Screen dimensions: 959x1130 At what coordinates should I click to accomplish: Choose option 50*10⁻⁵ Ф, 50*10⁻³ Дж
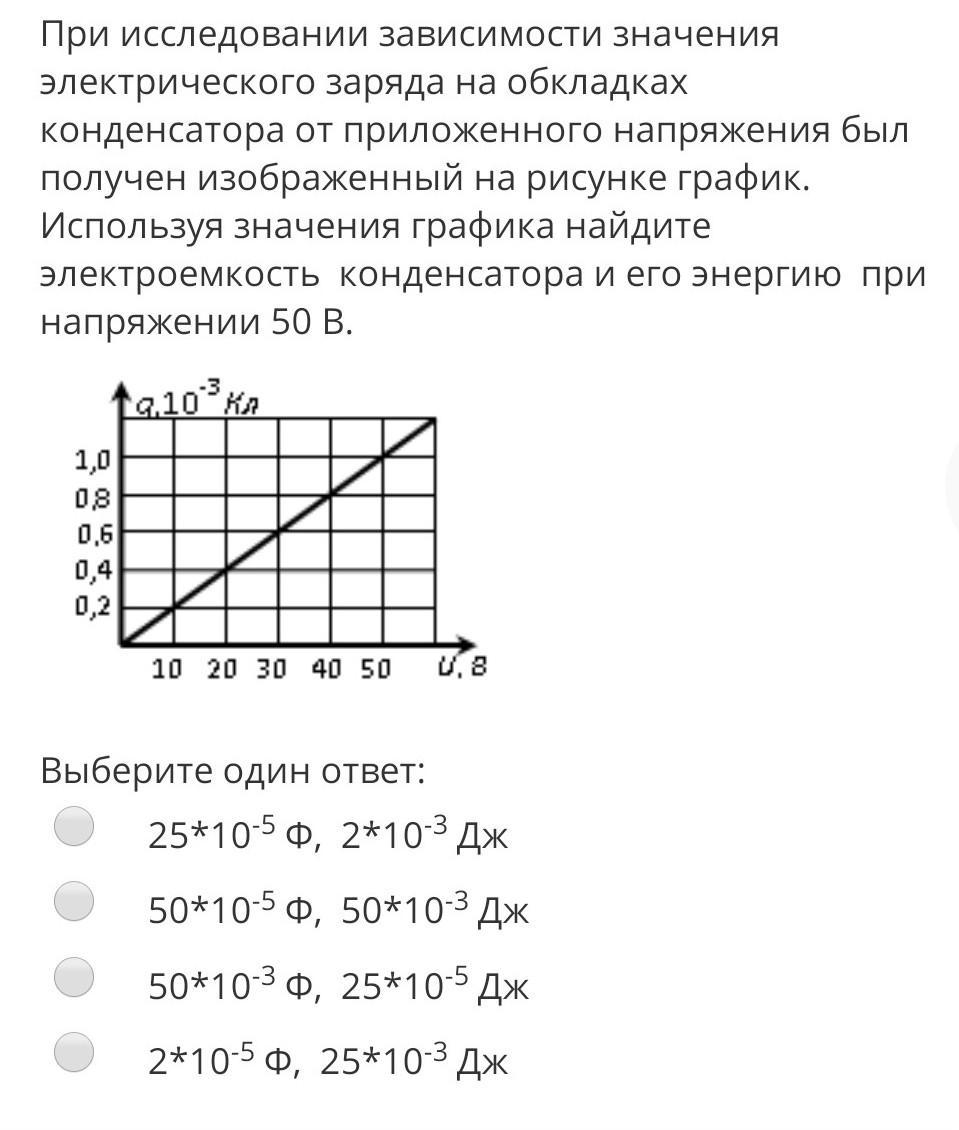click(74, 901)
